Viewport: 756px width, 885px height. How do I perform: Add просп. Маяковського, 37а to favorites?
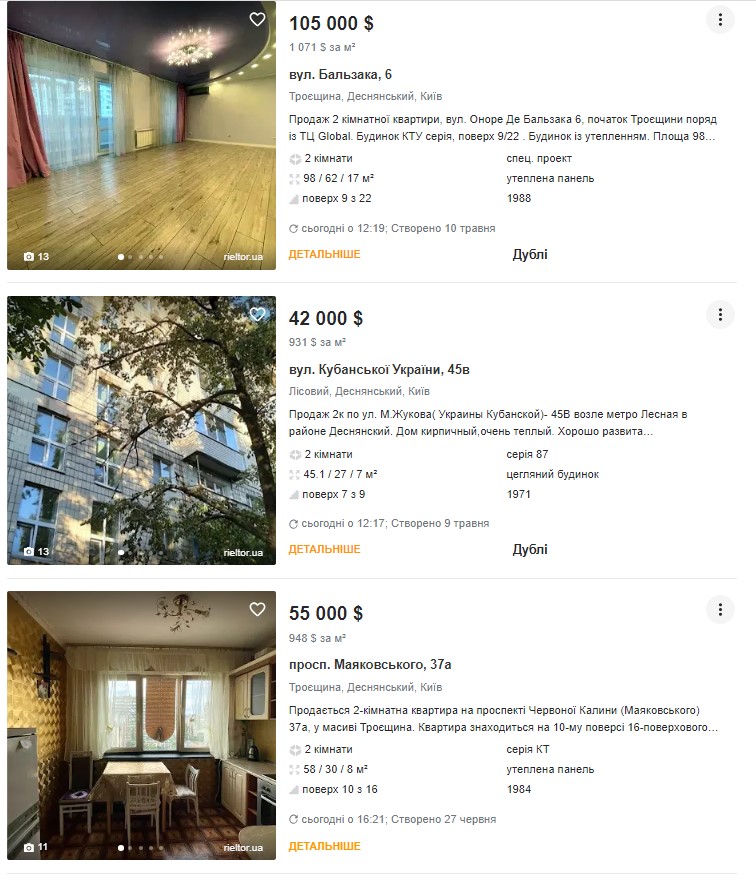pos(257,609)
